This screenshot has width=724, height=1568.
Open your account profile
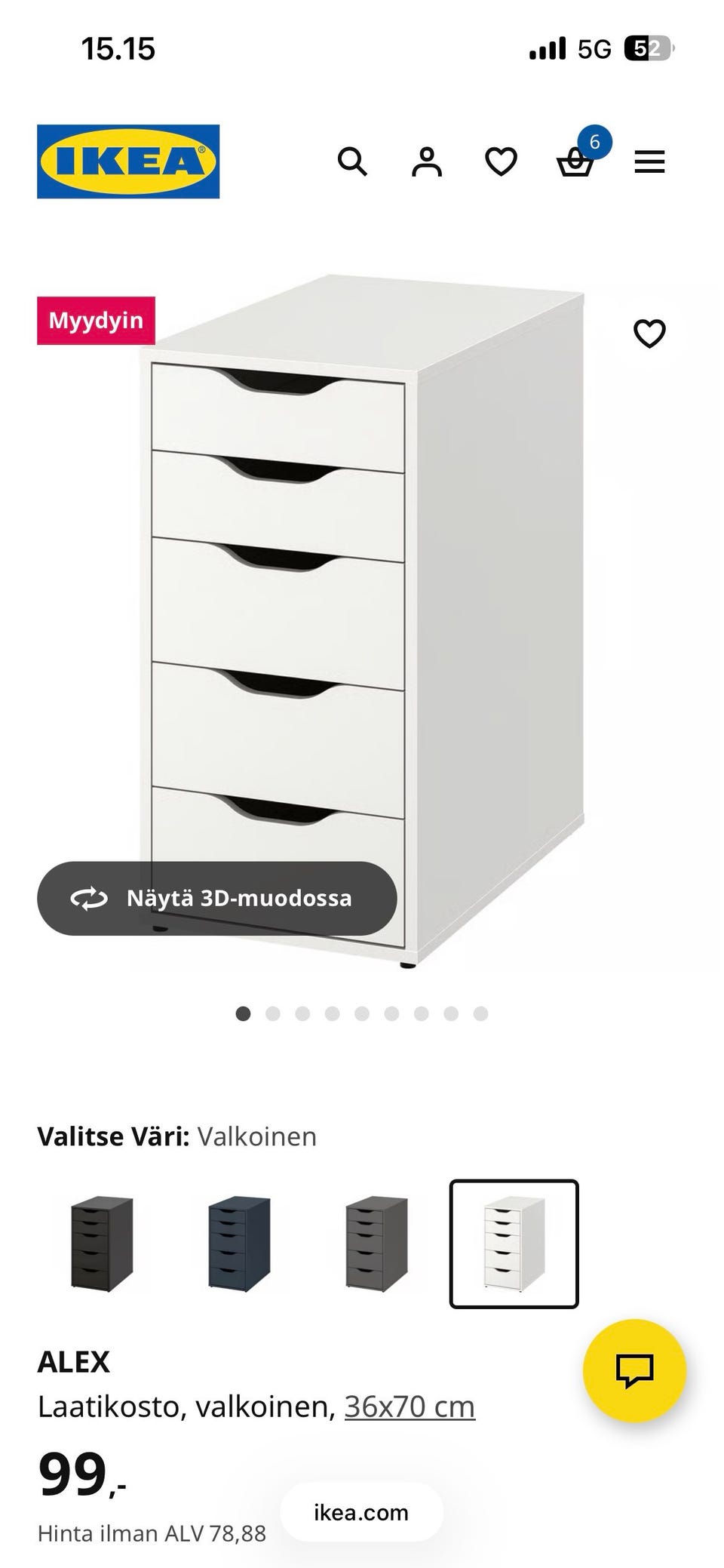[x=427, y=161]
